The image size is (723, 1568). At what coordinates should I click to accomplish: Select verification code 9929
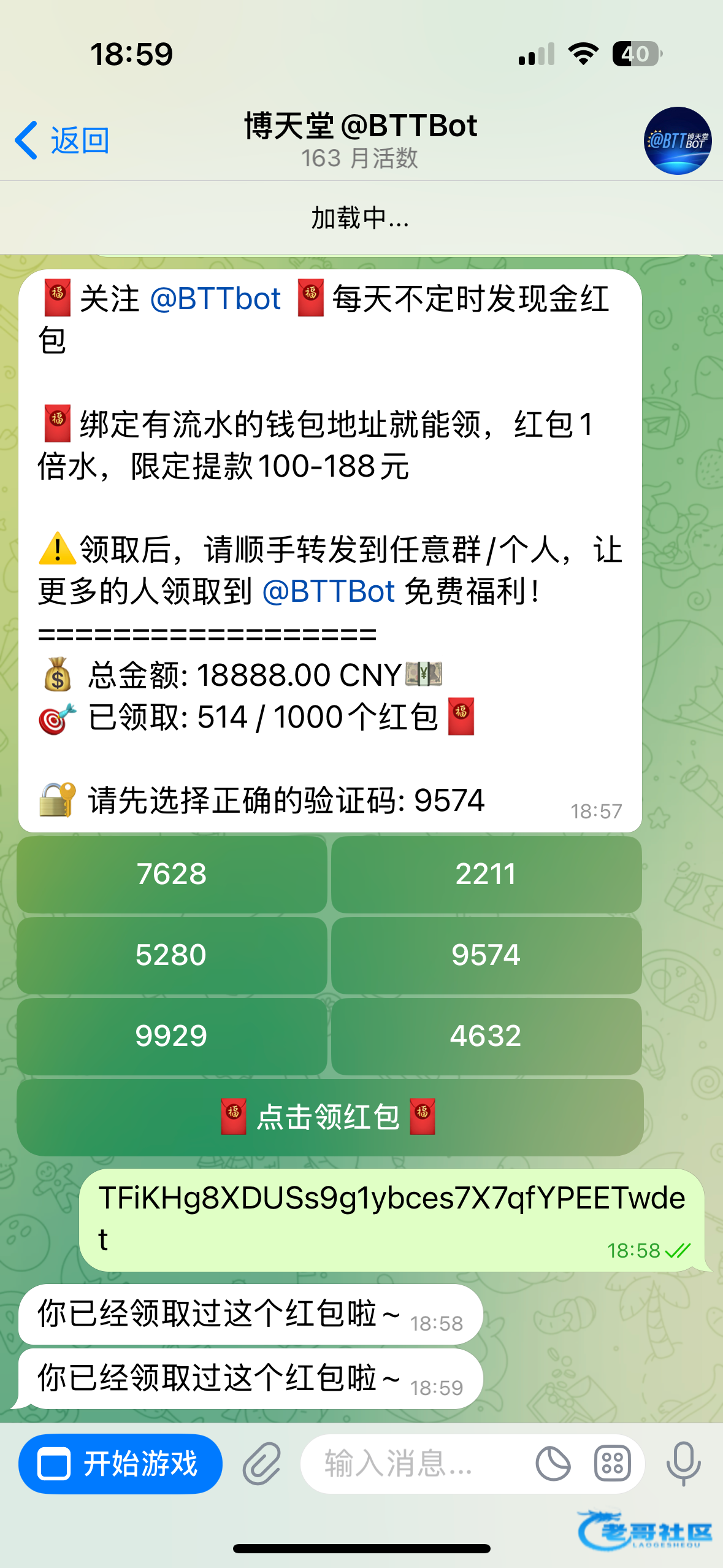pos(172,1036)
